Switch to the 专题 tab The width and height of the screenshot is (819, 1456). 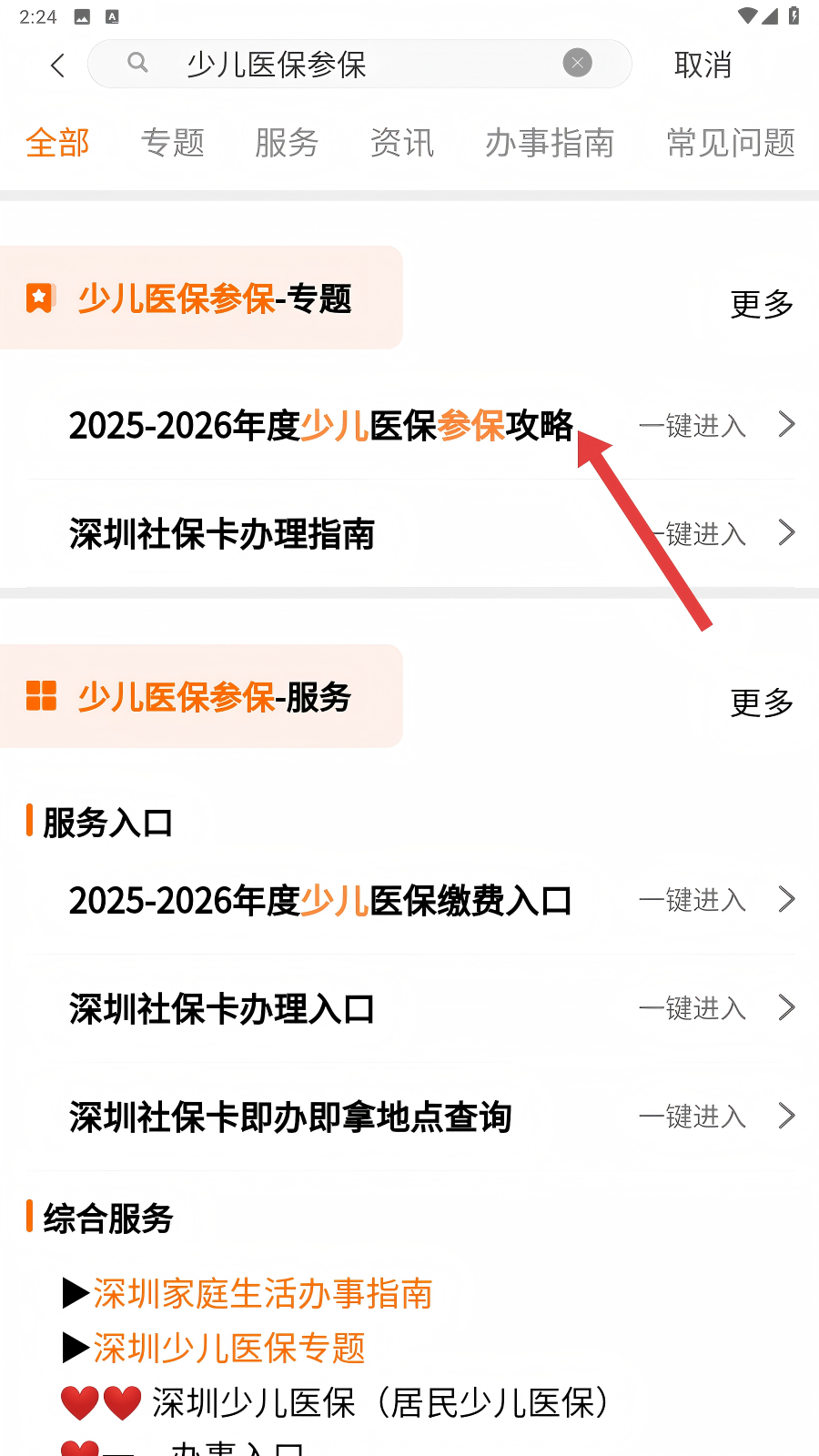(173, 143)
